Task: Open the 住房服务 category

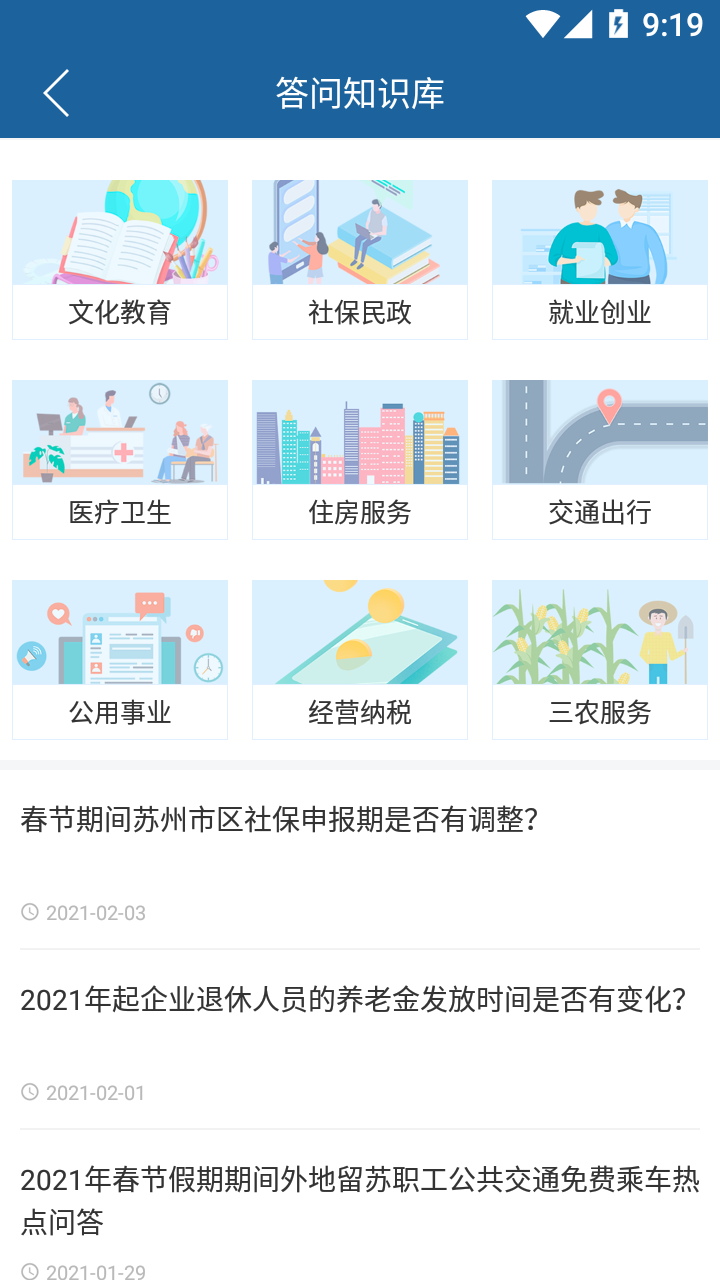Action: tap(360, 460)
